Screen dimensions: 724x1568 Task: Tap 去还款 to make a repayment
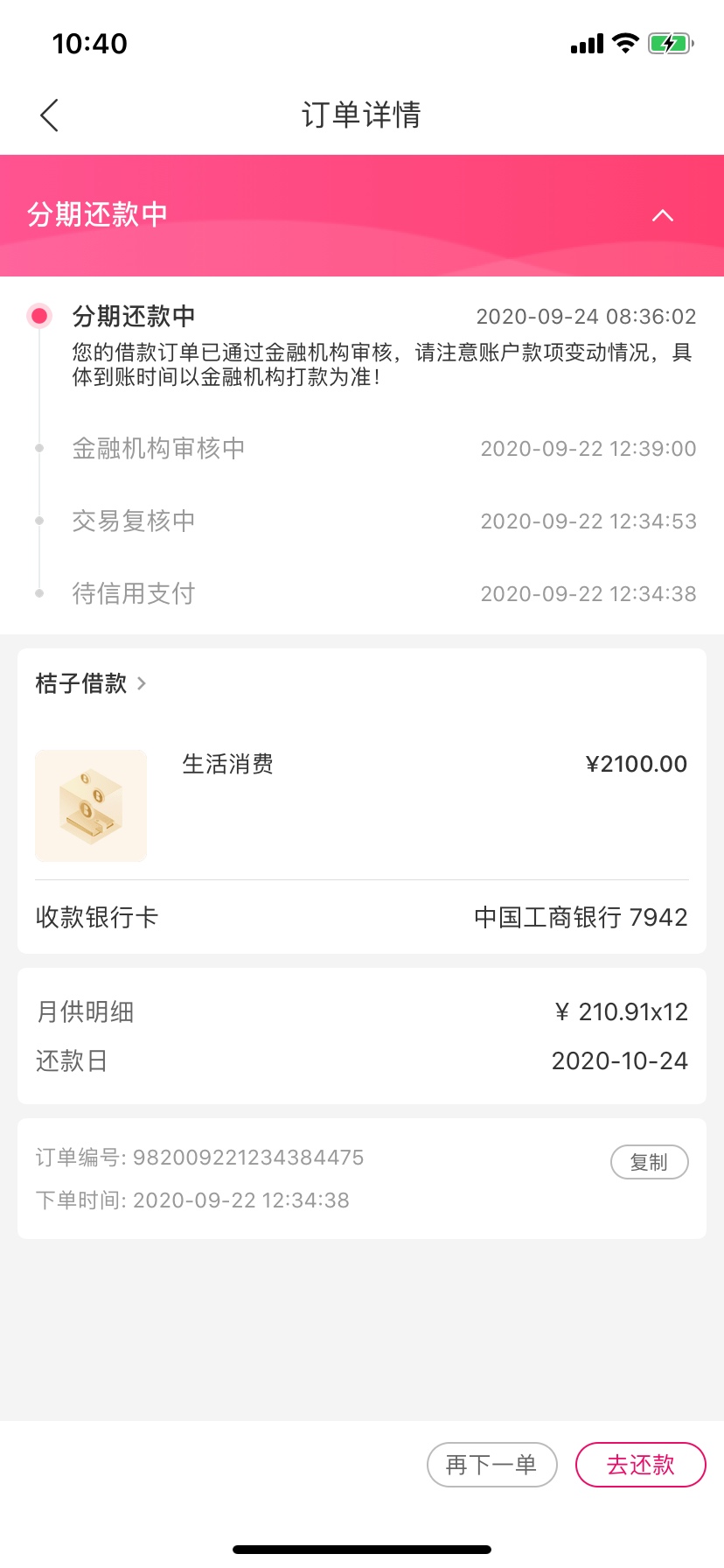click(x=641, y=1465)
